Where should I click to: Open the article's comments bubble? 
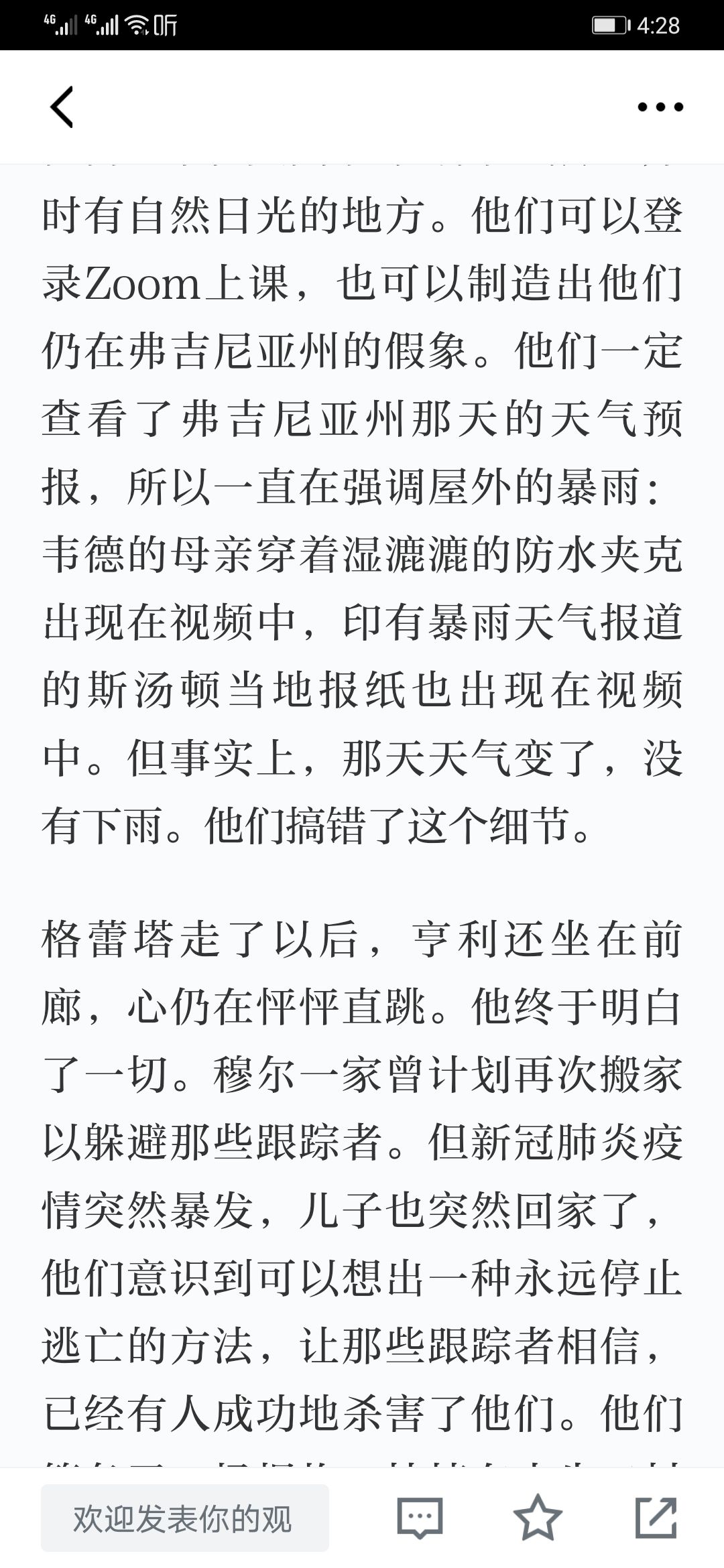tap(420, 1518)
